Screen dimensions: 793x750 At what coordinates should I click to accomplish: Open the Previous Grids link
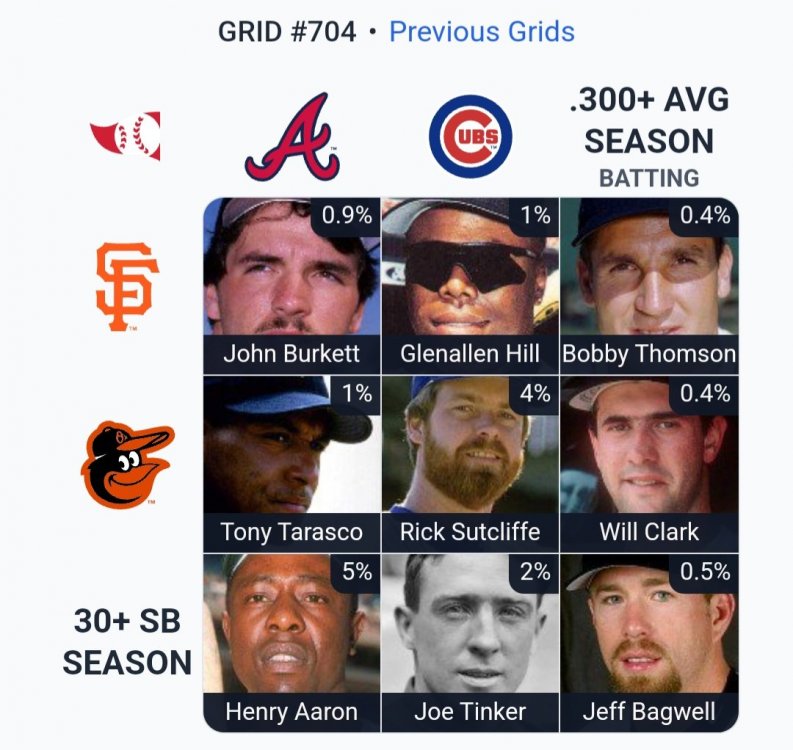point(481,32)
